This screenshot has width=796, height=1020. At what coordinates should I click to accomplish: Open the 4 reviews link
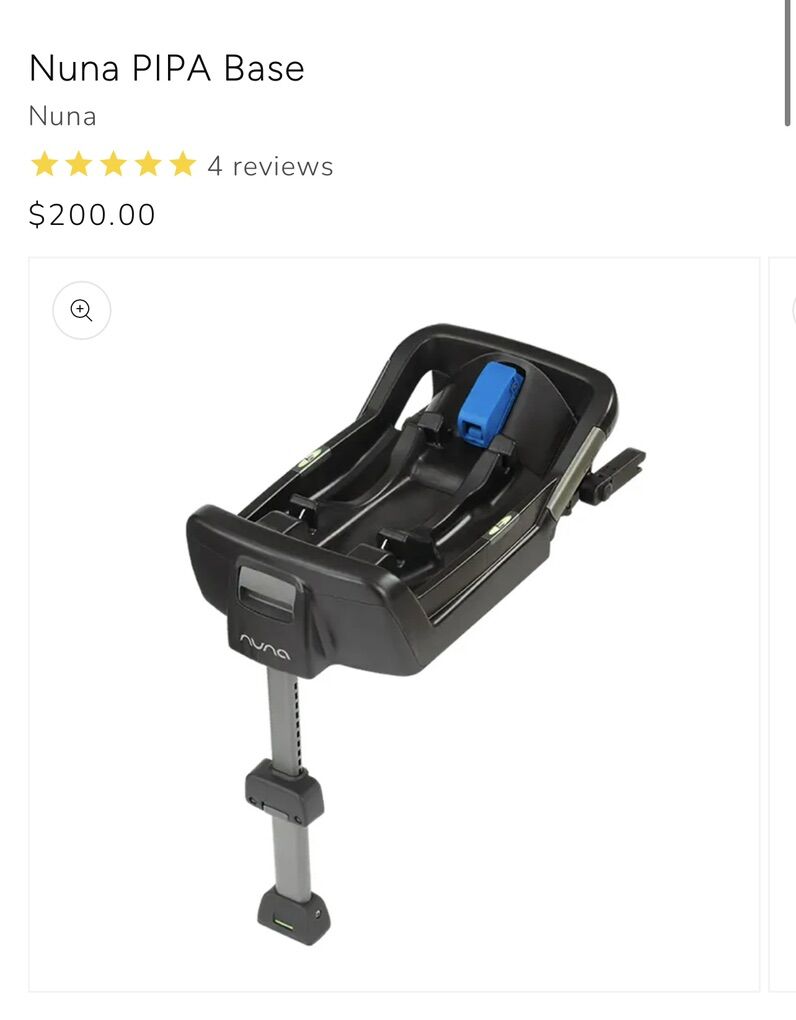tap(270, 166)
